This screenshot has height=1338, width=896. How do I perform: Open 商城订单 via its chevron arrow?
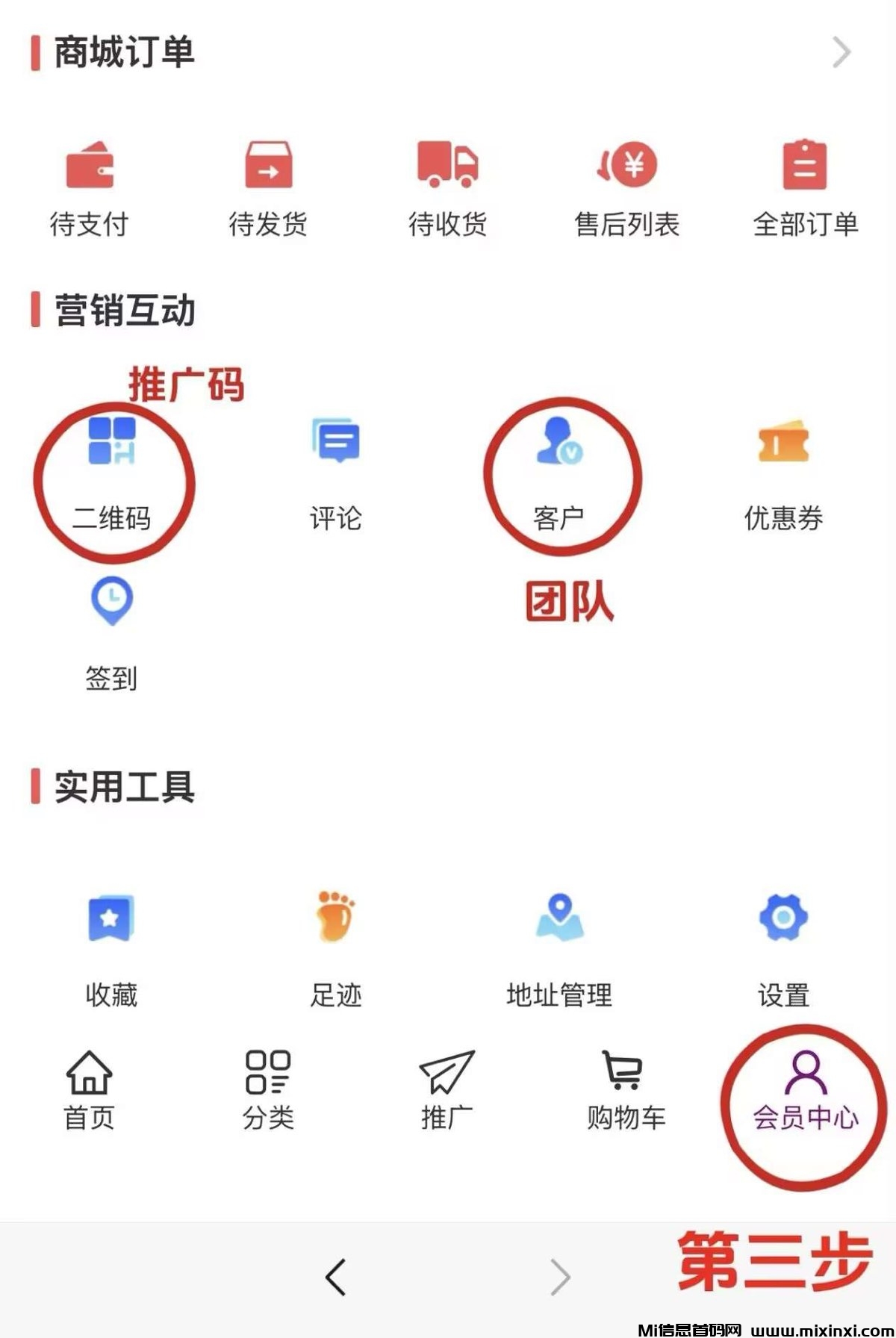pos(841,53)
